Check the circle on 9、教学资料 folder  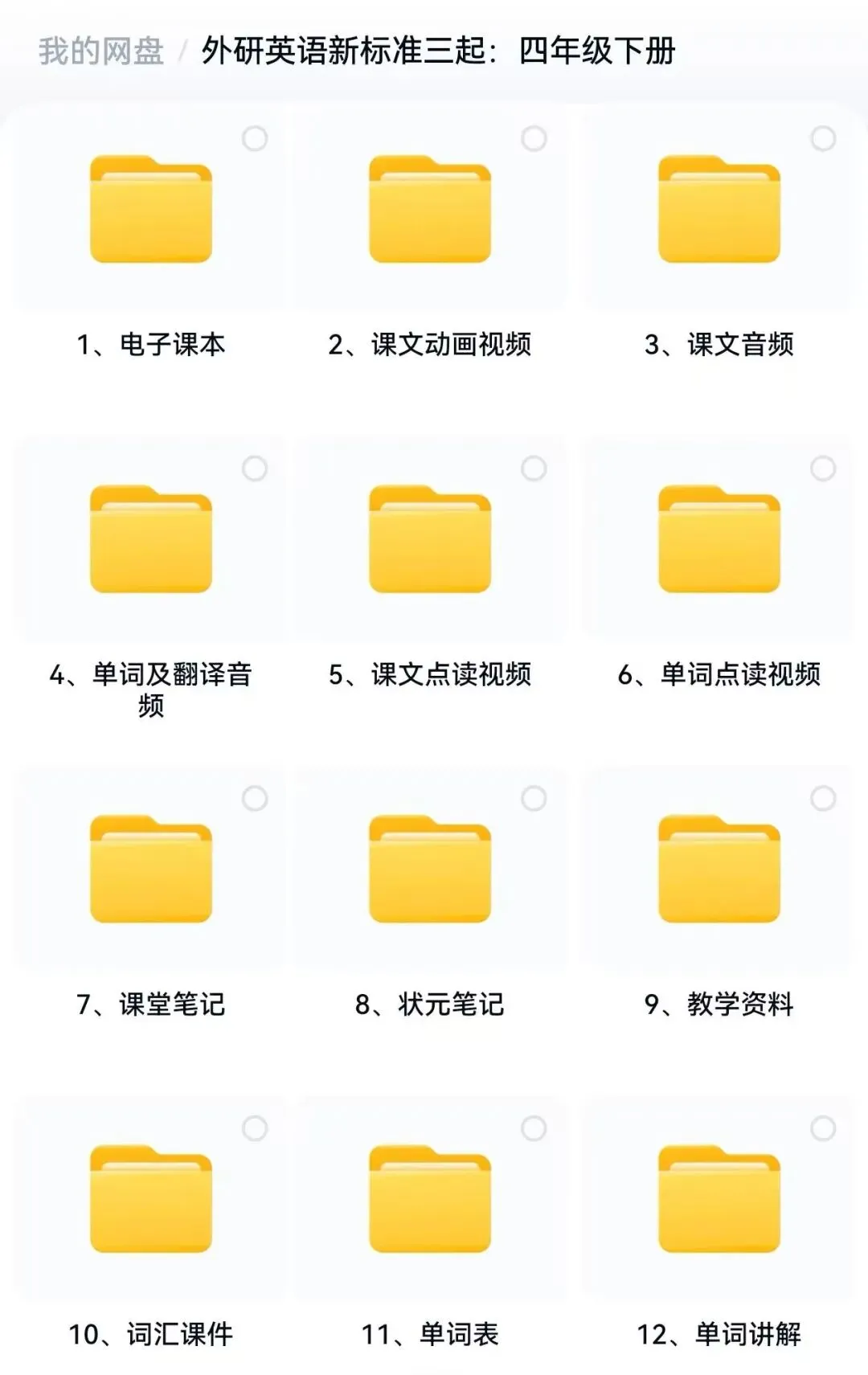(823, 798)
